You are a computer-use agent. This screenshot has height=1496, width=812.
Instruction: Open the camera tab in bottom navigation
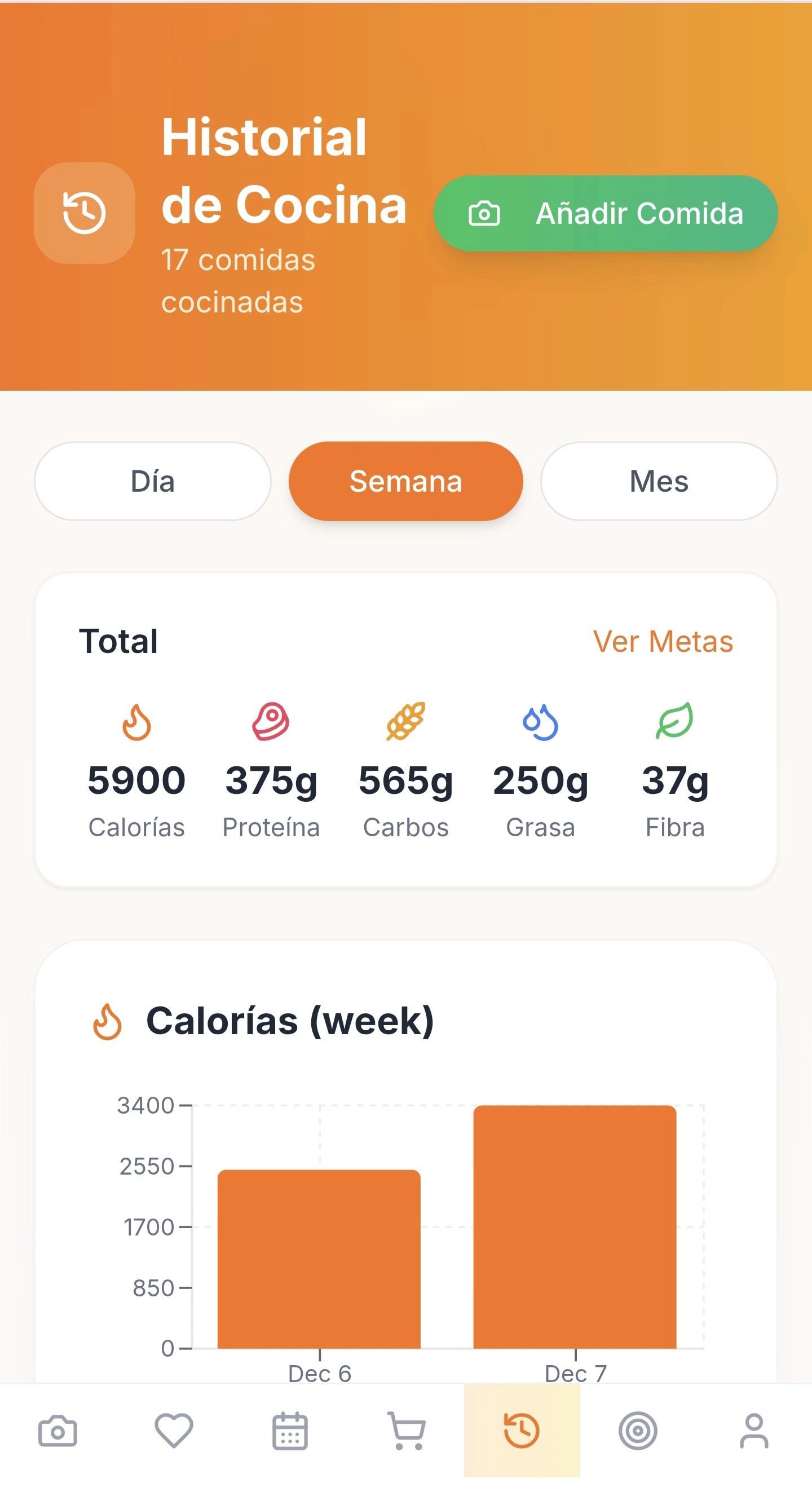point(58,1431)
